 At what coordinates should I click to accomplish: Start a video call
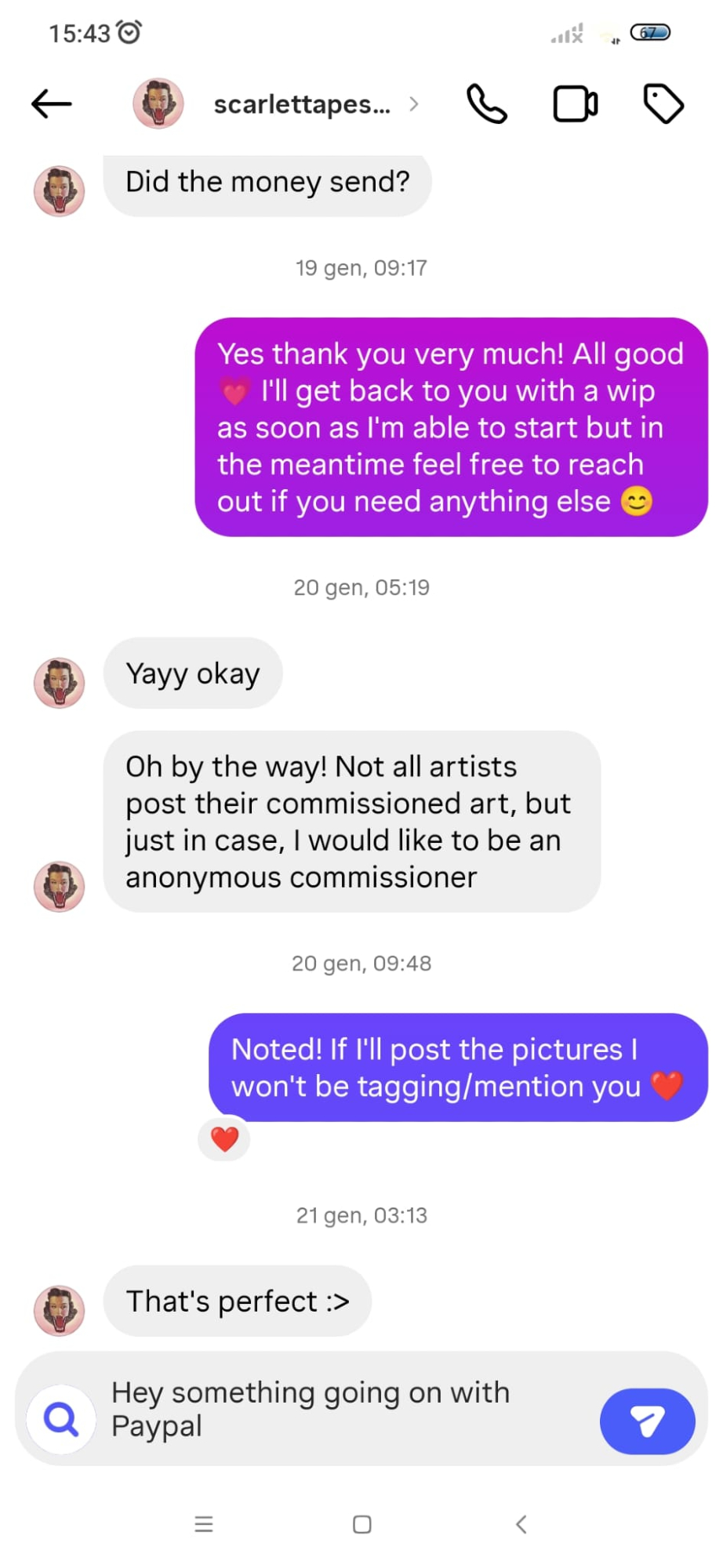pyautogui.click(x=576, y=104)
